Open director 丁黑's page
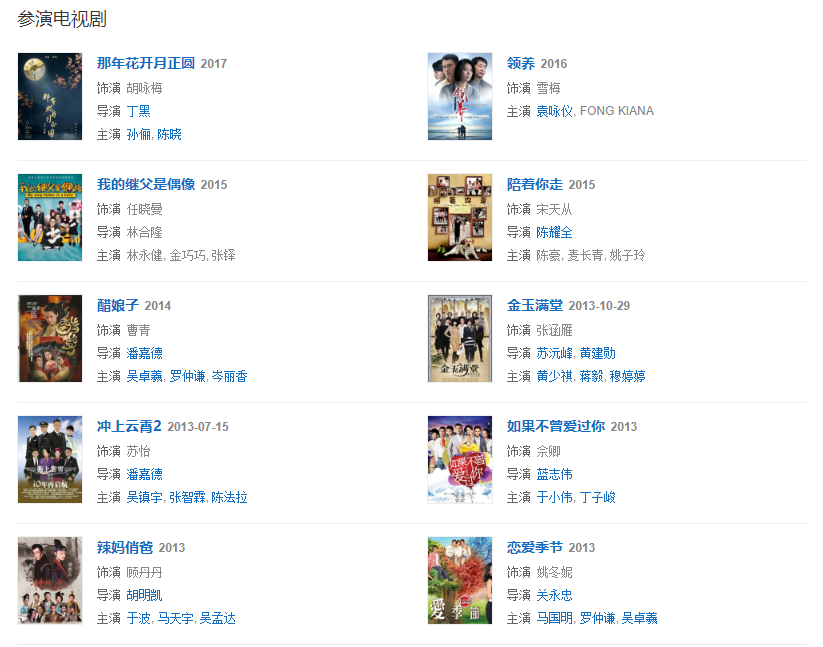 139,111
